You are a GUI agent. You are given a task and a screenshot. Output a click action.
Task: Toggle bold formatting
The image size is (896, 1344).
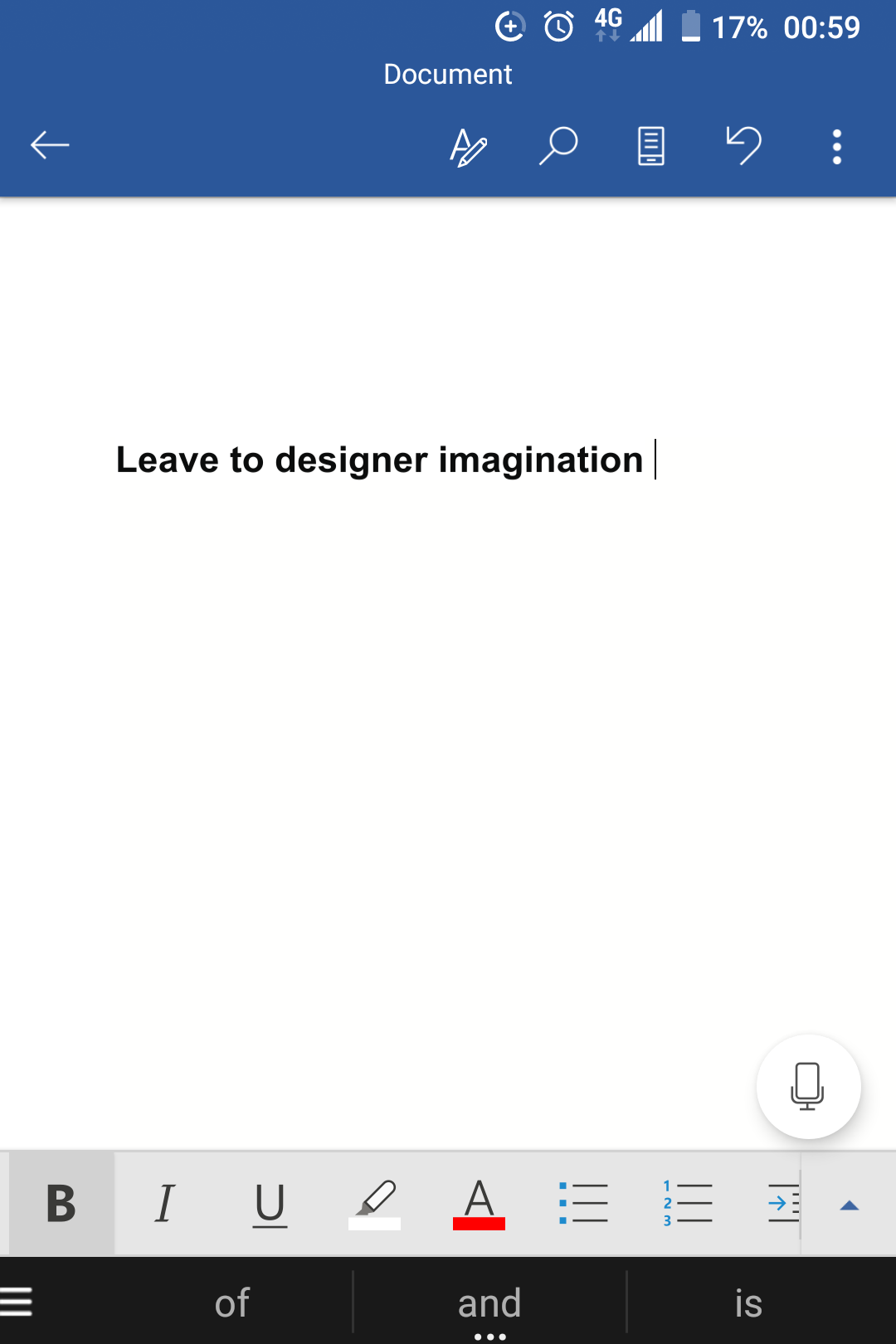tap(61, 1204)
